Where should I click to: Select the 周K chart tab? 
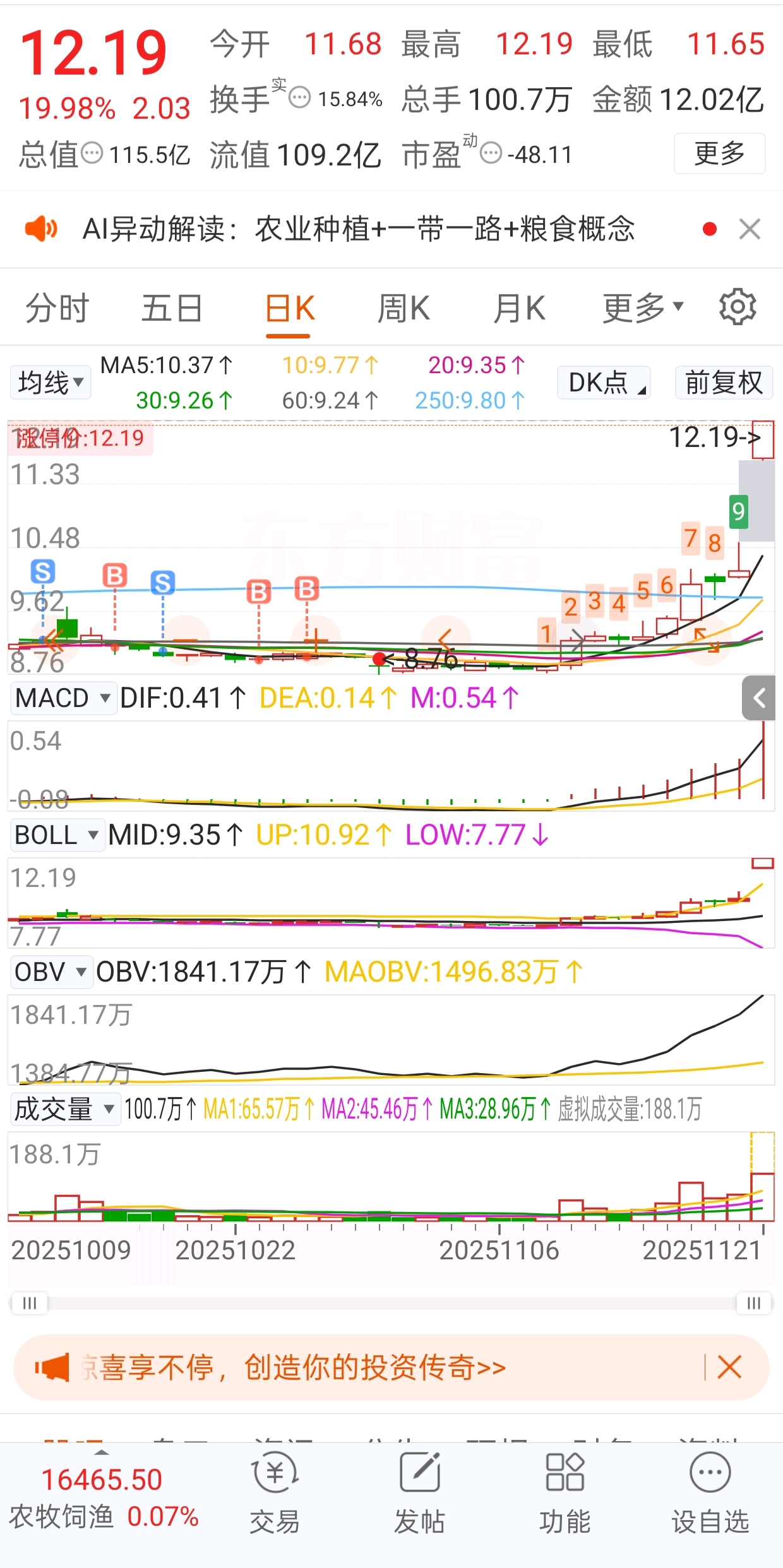point(403,309)
